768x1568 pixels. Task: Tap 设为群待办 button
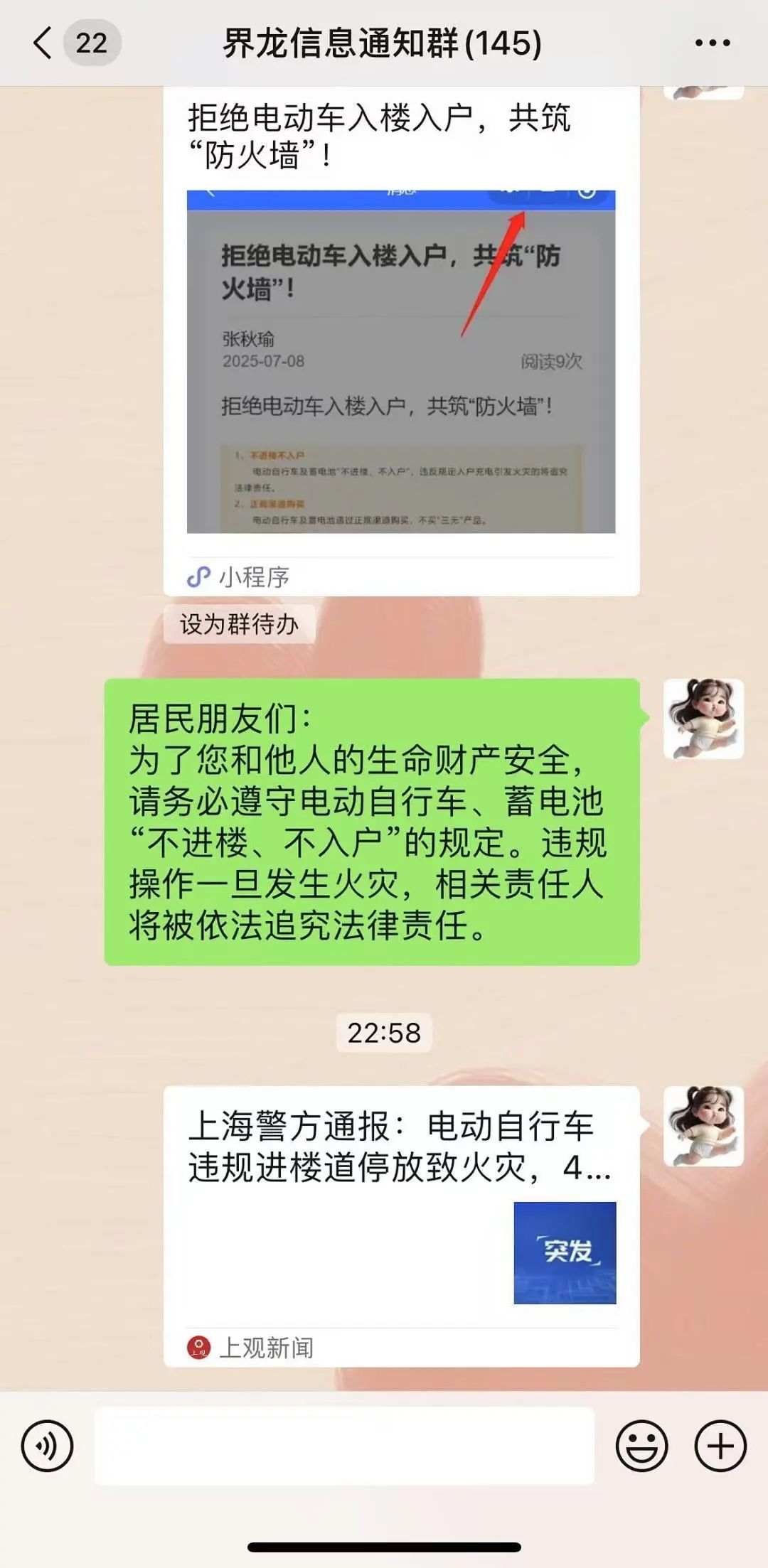tap(239, 624)
